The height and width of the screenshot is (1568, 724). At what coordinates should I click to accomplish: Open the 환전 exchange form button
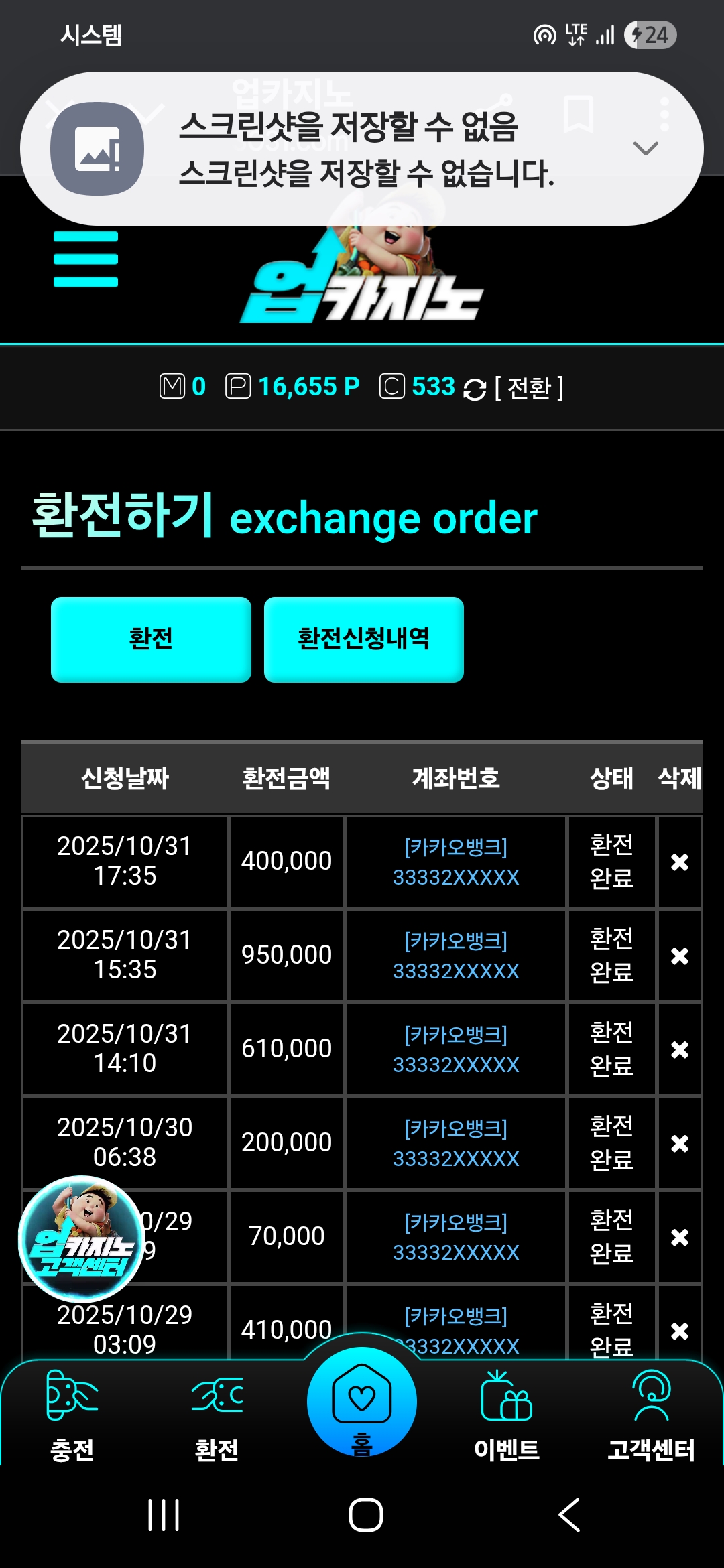(x=151, y=639)
